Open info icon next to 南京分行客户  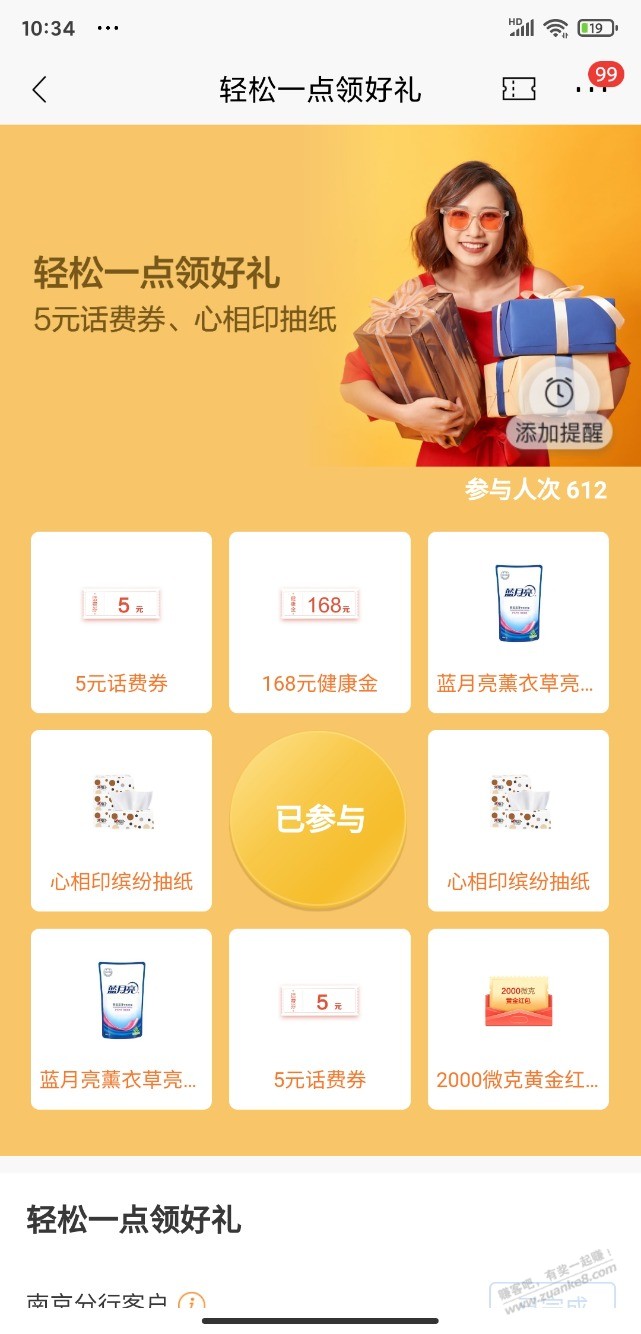pos(191,1304)
